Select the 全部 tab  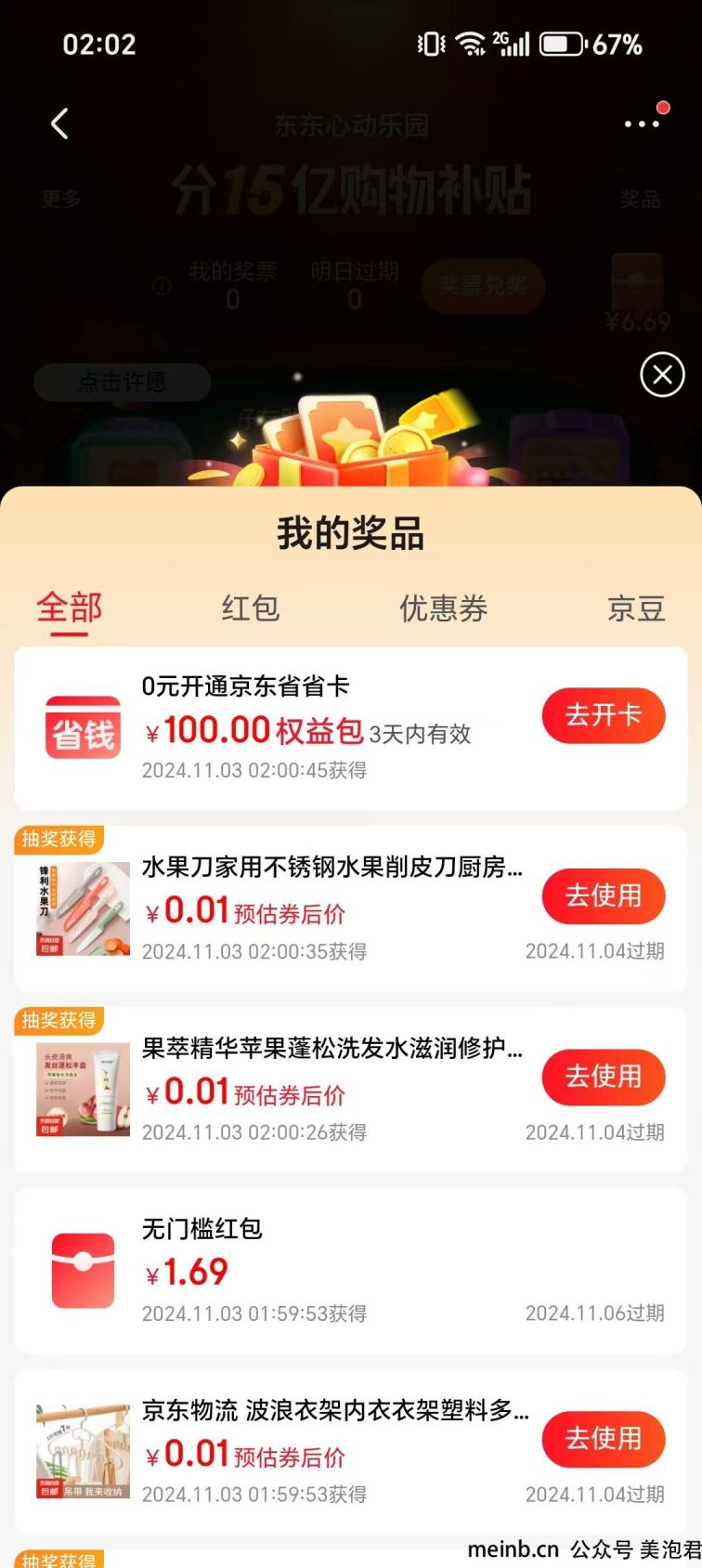tap(69, 608)
